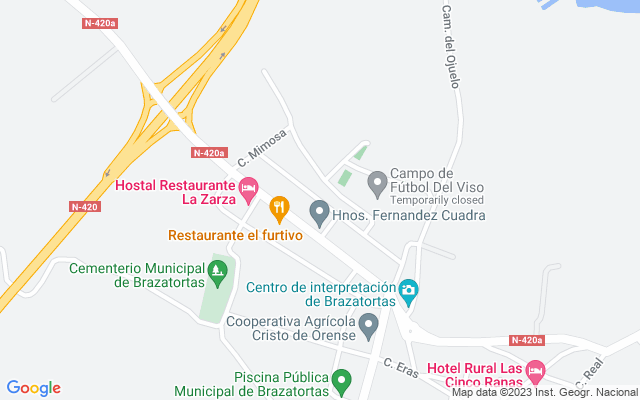Viewport: 640px width, 400px height.
Task: Open Centro de interpretación de Brazatortas marker
Action: (x=408, y=293)
